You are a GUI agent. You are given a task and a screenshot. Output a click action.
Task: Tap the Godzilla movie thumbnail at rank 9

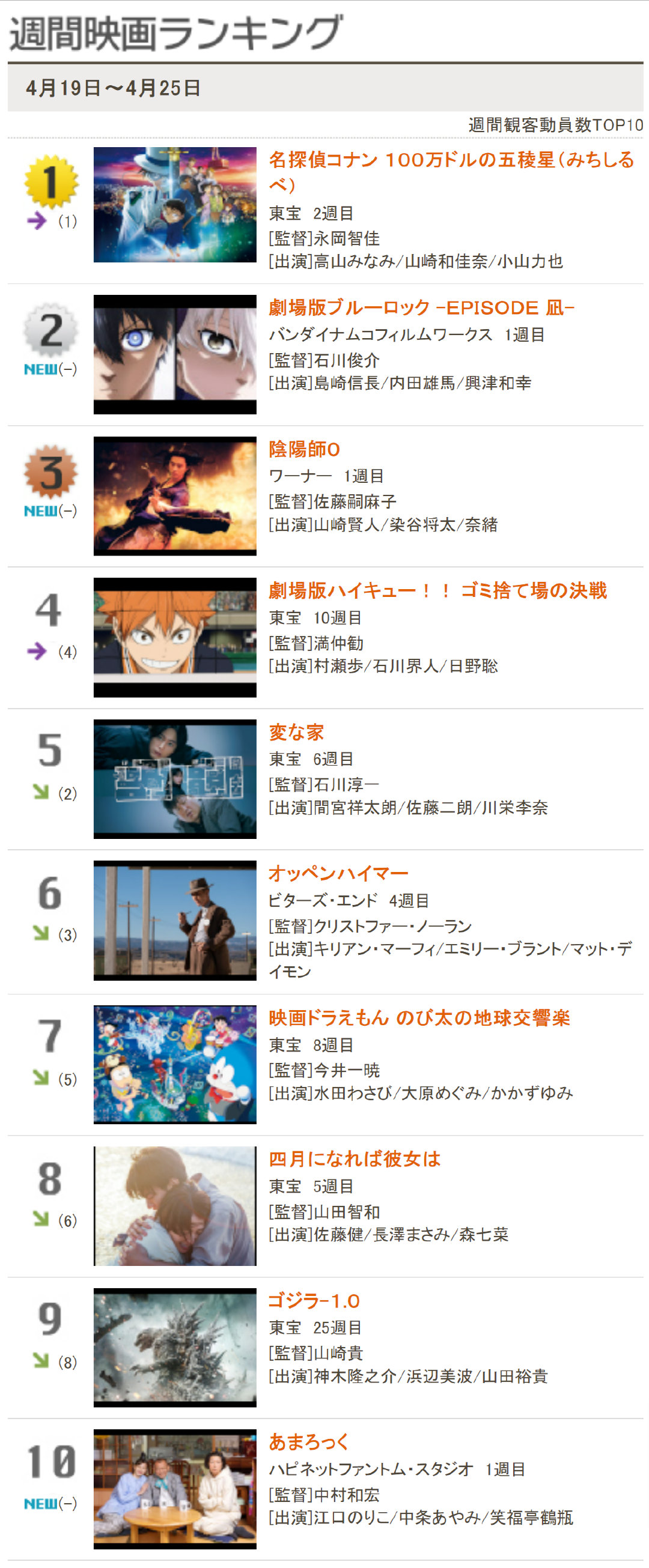175,1347
